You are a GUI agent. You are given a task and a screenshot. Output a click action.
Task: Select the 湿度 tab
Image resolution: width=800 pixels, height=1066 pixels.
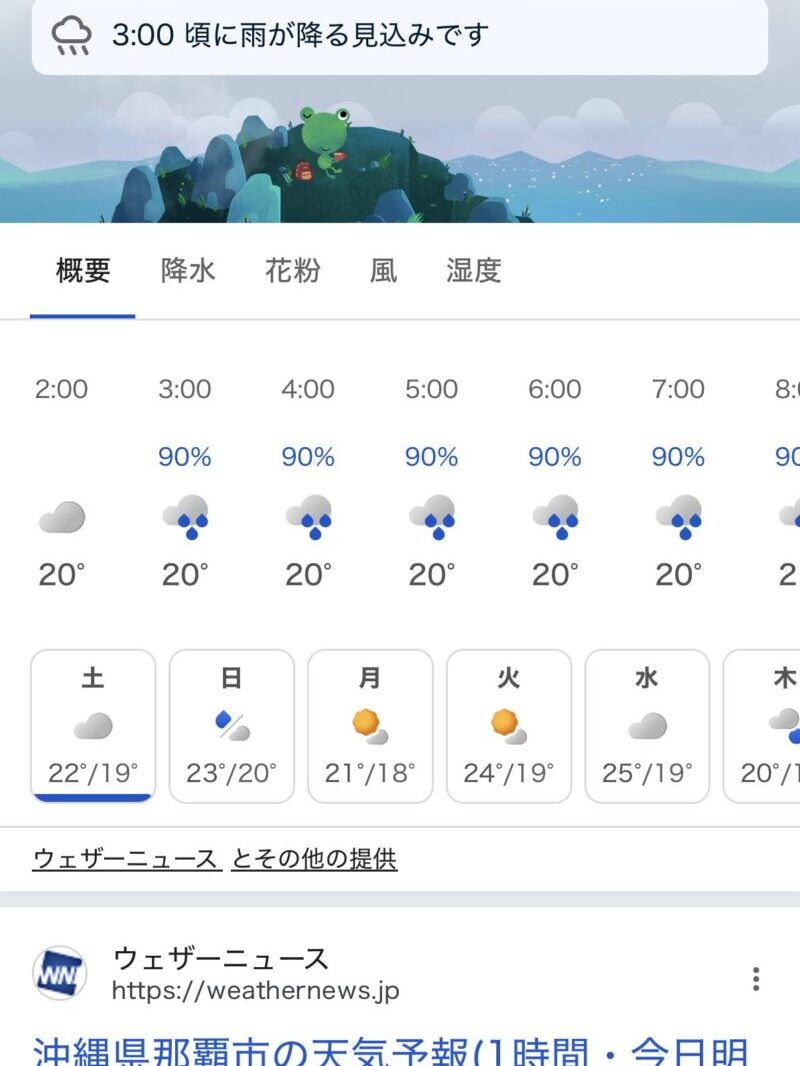tap(473, 271)
